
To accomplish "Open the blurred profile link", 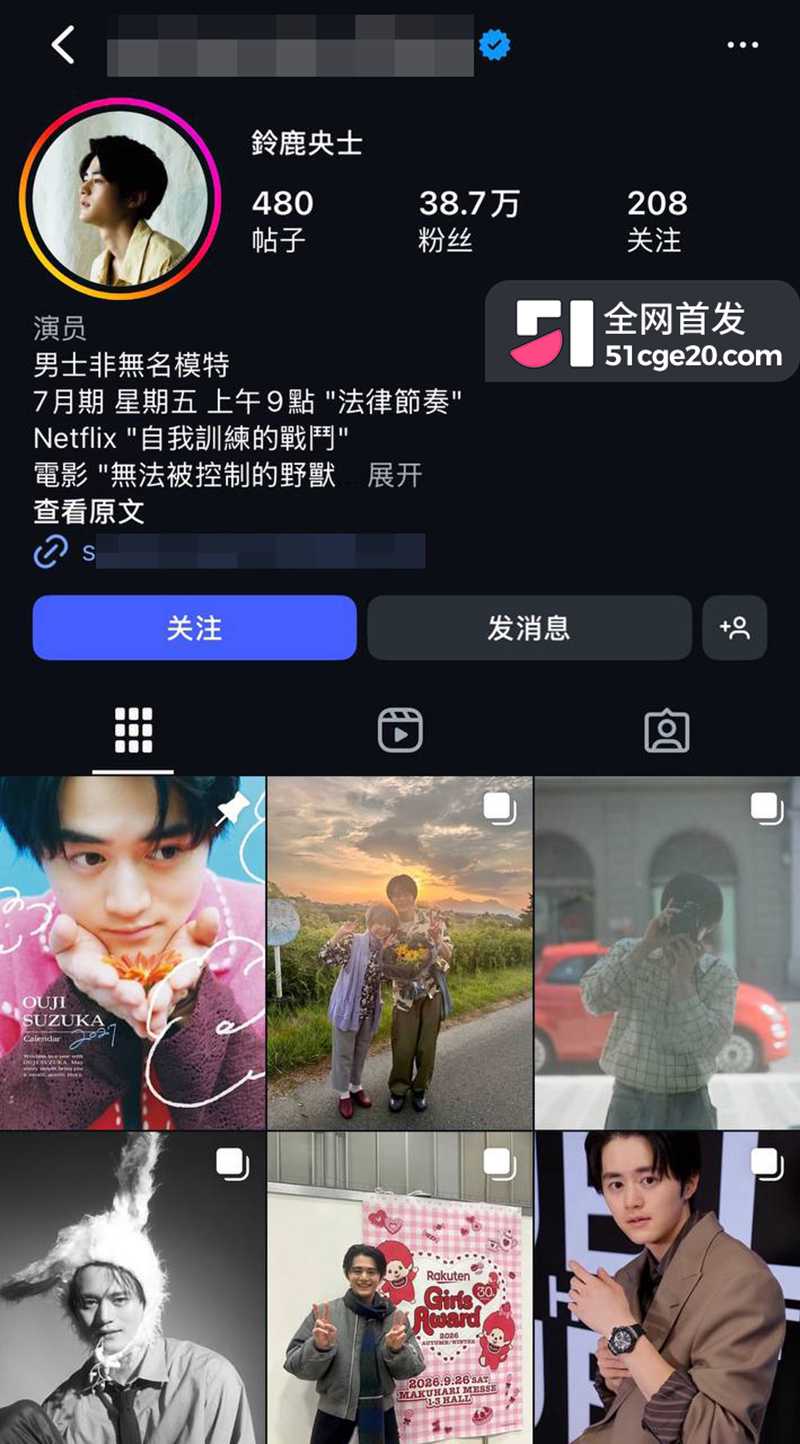I will pyautogui.click(x=230, y=551).
